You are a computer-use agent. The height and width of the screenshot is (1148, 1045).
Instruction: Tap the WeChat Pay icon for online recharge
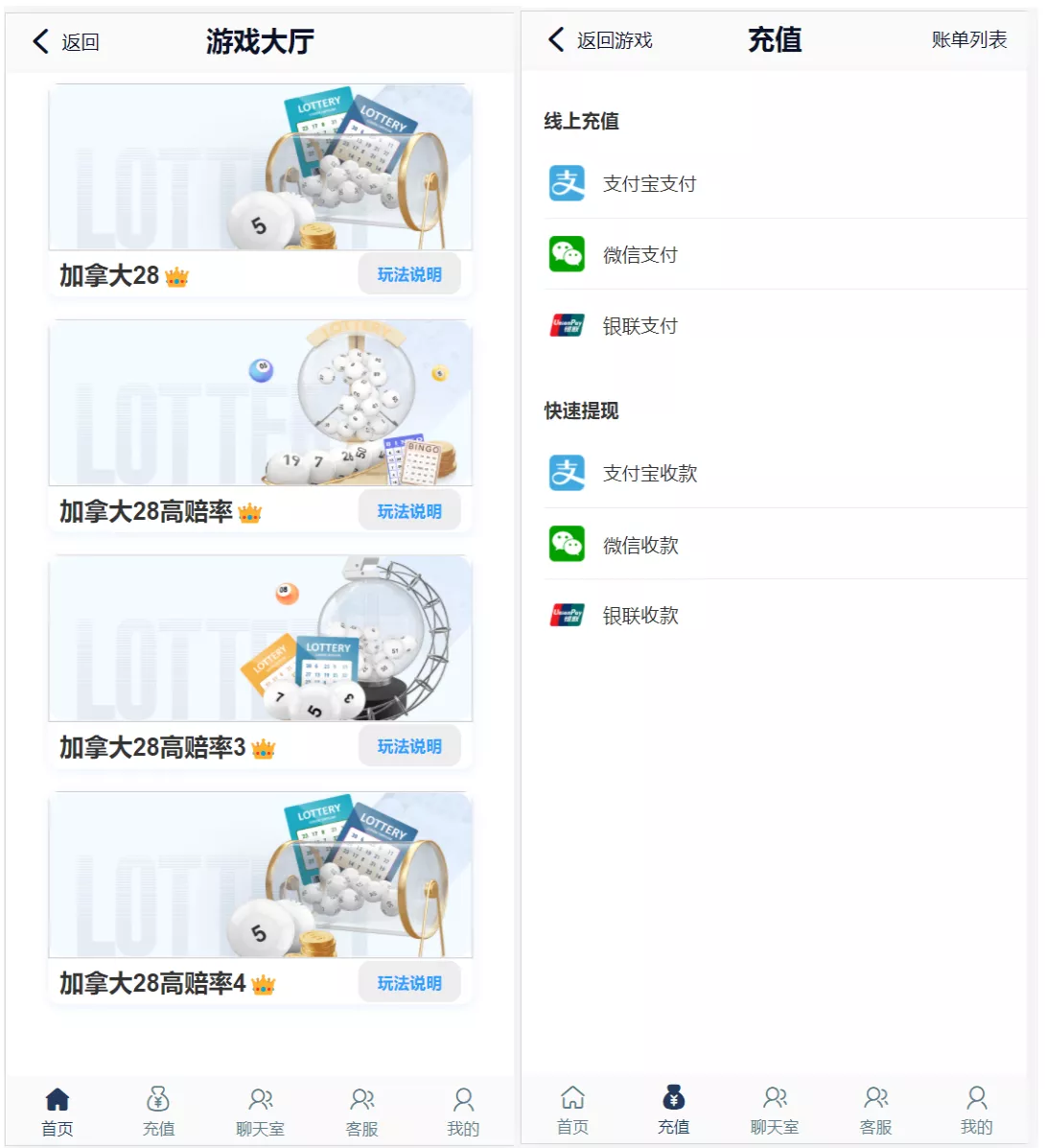tap(568, 254)
